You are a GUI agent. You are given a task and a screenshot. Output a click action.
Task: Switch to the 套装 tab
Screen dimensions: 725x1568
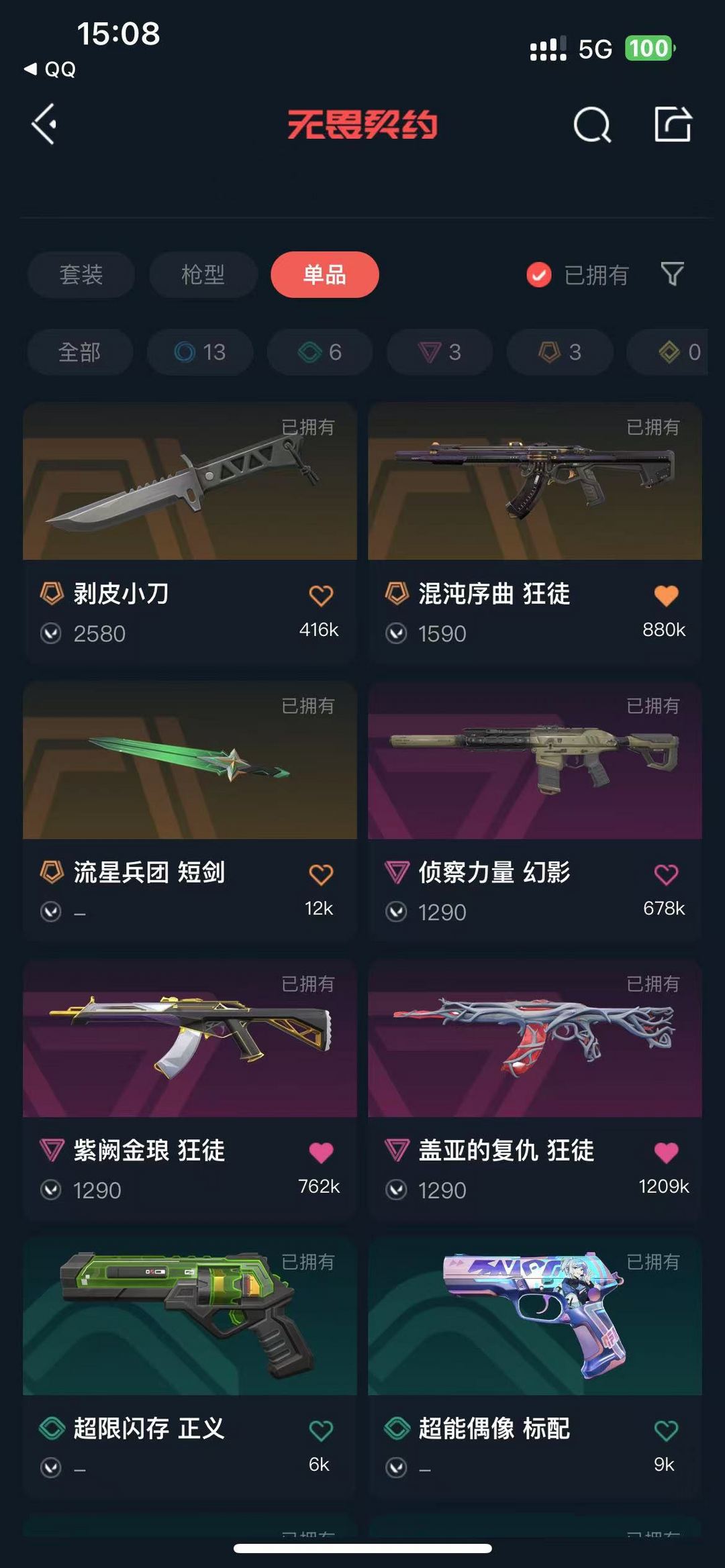pos(81,274)
